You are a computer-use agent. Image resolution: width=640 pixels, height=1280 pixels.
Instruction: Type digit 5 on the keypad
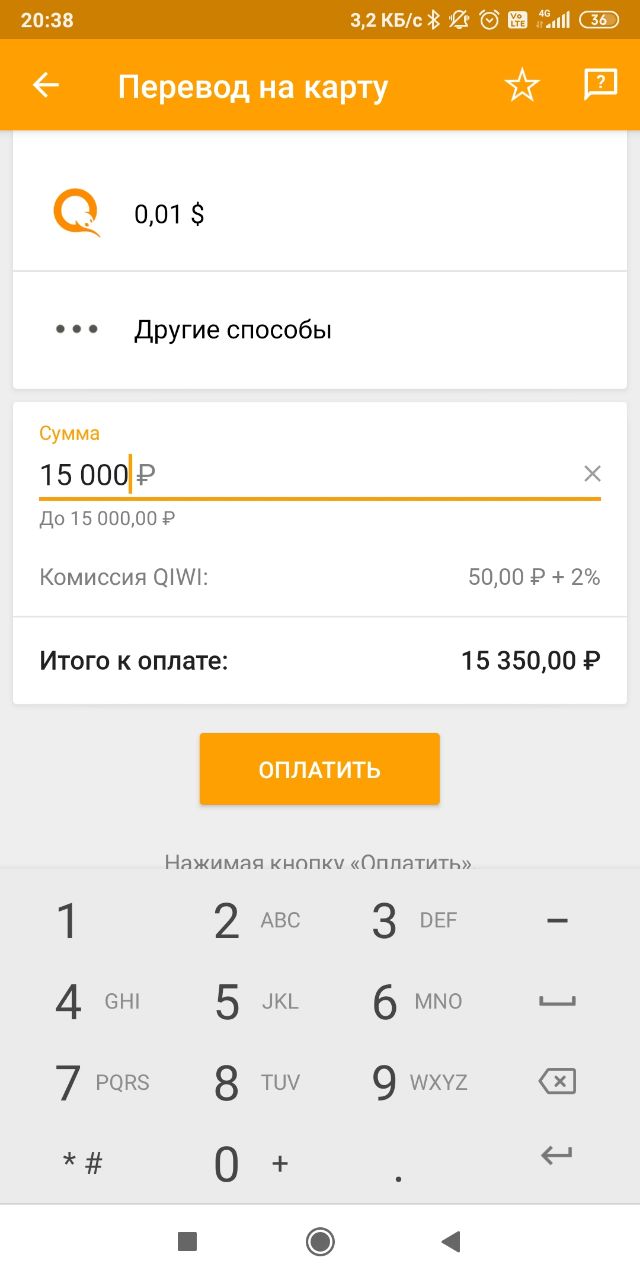(x=256, y=1001)
